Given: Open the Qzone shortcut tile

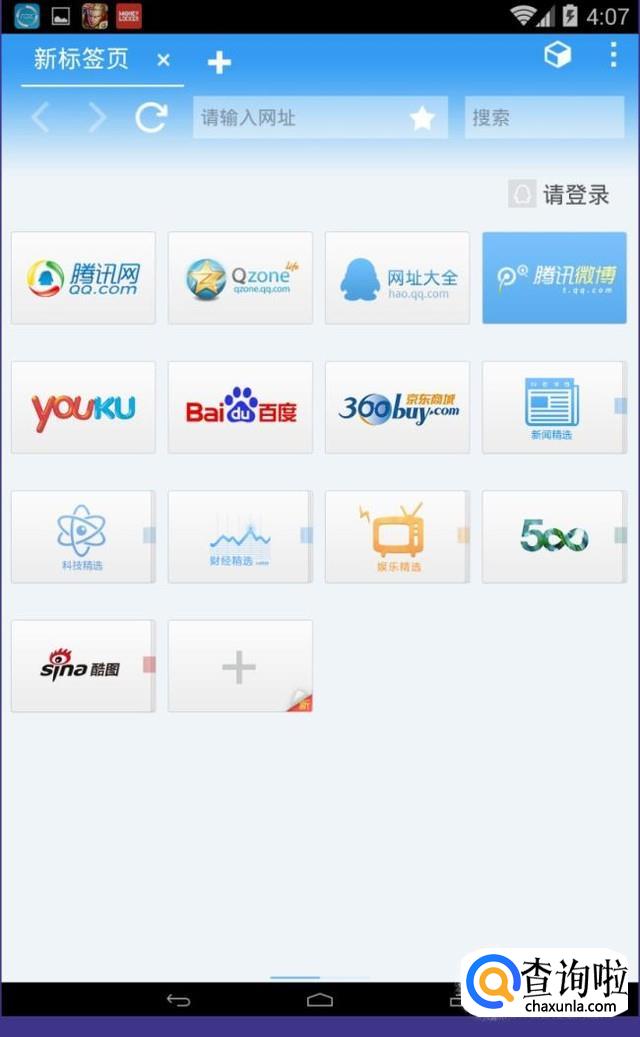Looking at the screenshot, I should tap(240, 278).
